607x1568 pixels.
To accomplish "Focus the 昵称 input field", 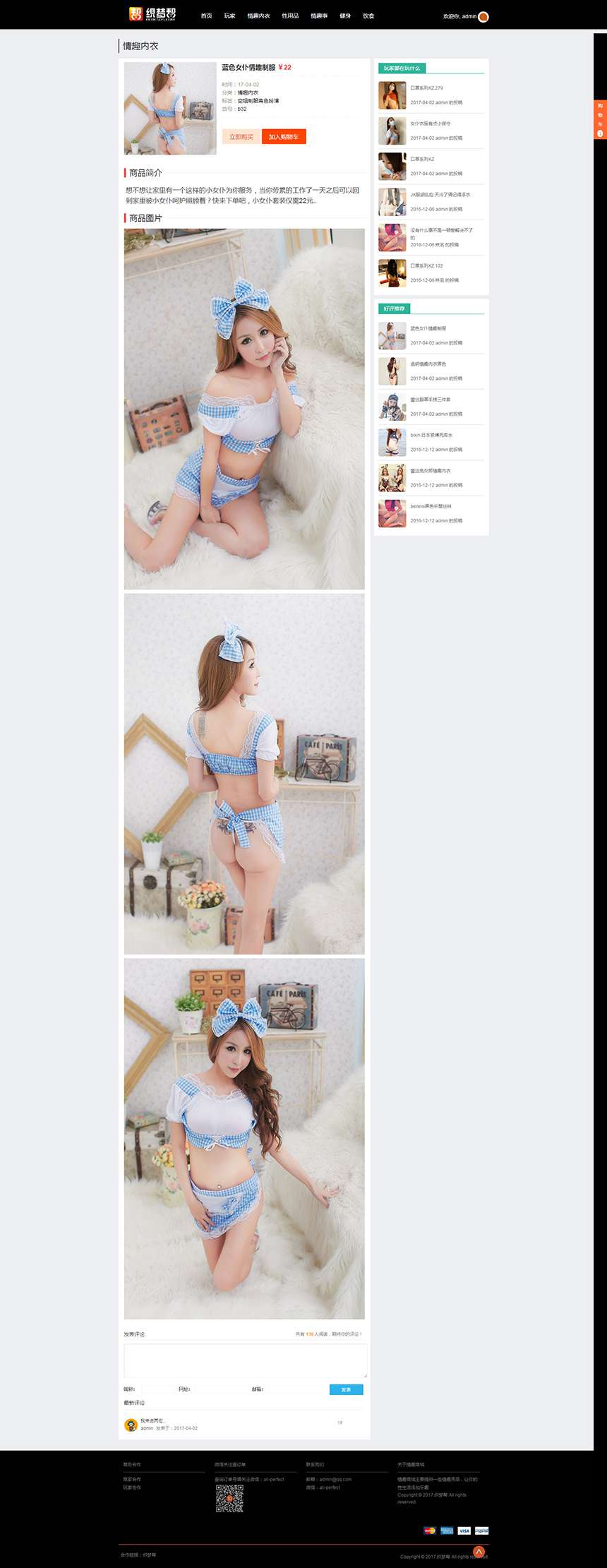I will 155,1389.
